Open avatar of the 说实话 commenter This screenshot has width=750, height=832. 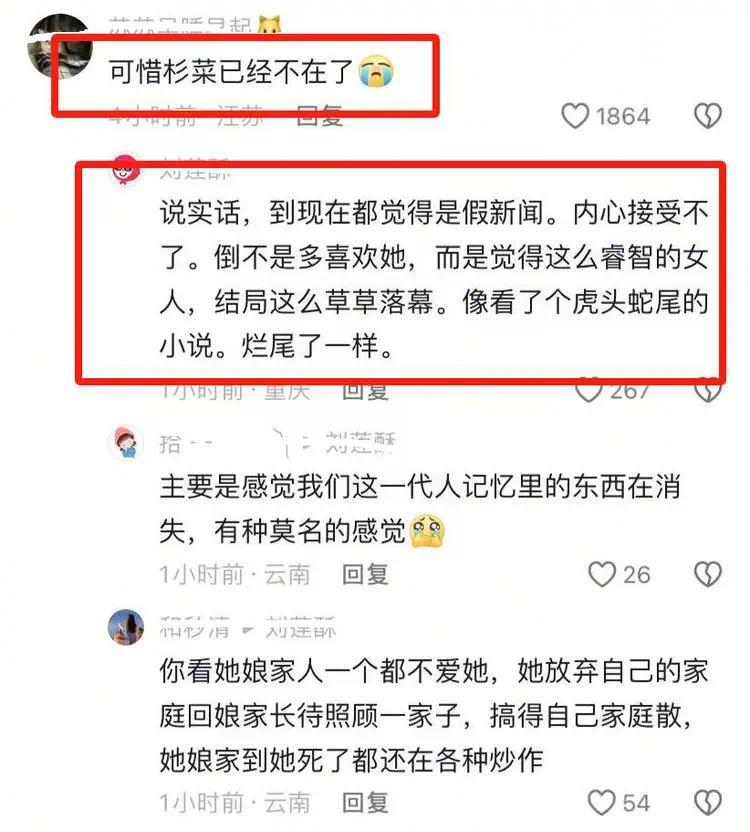click(126, 168)
